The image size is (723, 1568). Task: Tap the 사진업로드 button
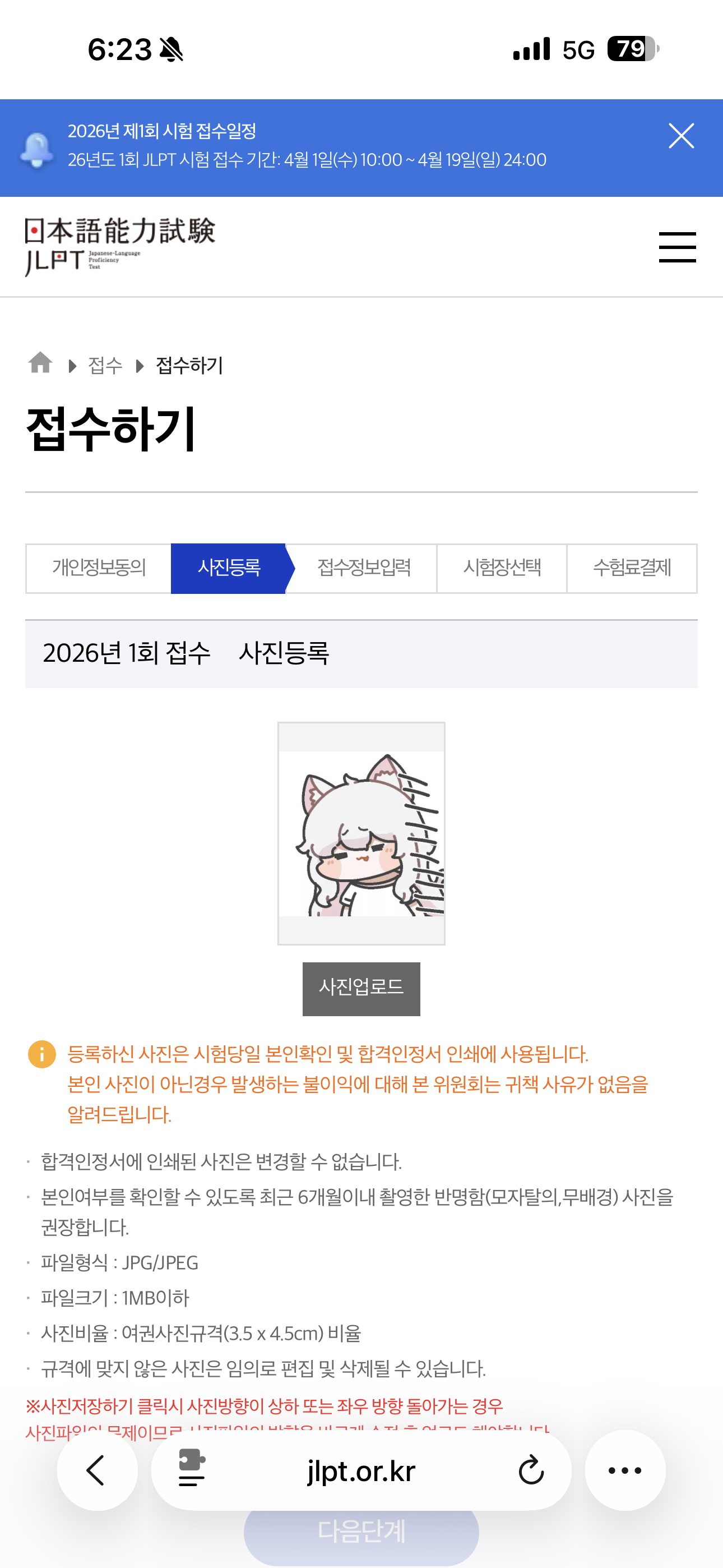pos(361,989)
